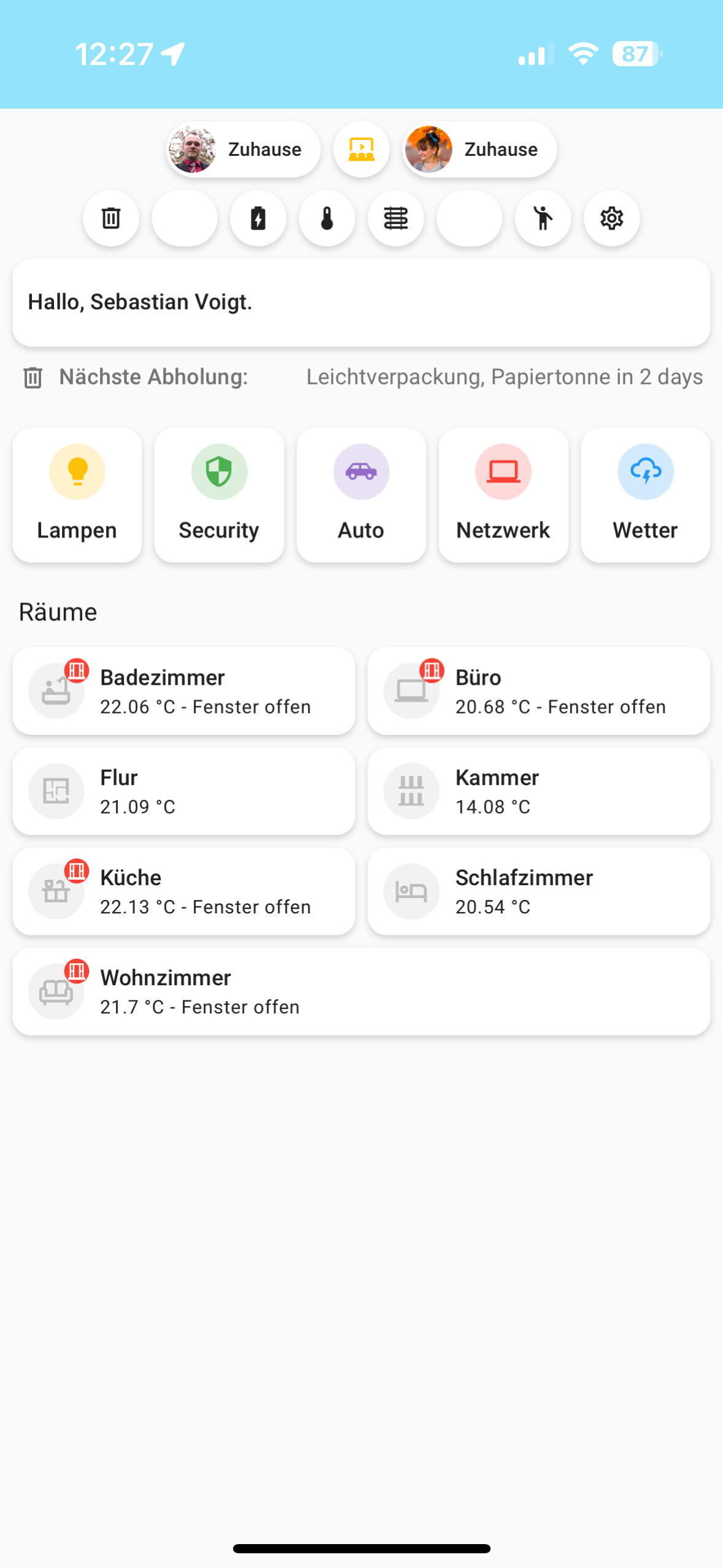View the Wetter card
Screen dimensions: 723x1568
[x=645, y=495]
